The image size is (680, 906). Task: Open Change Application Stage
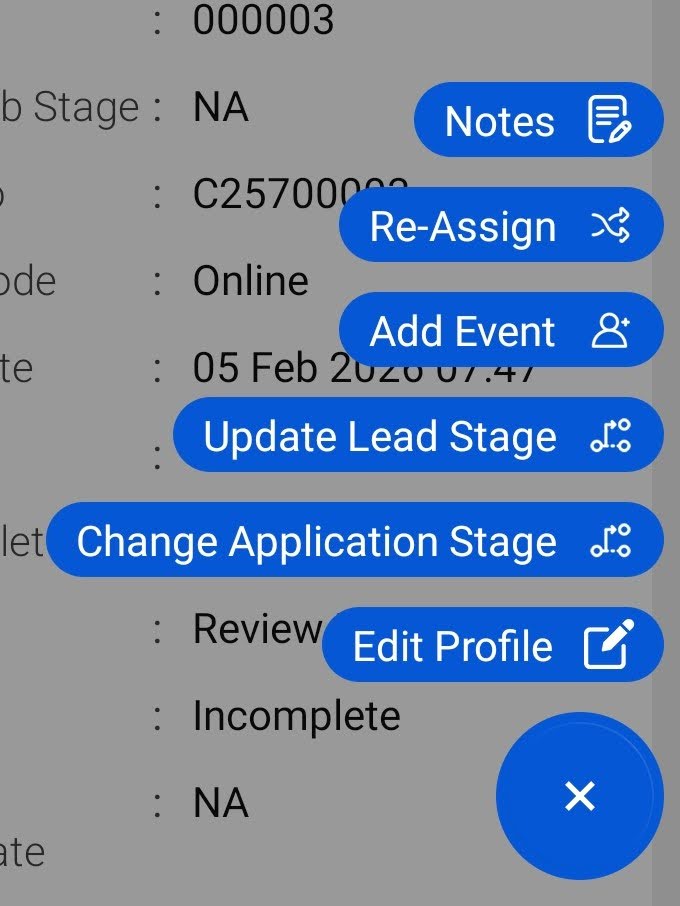coord(354,541)
